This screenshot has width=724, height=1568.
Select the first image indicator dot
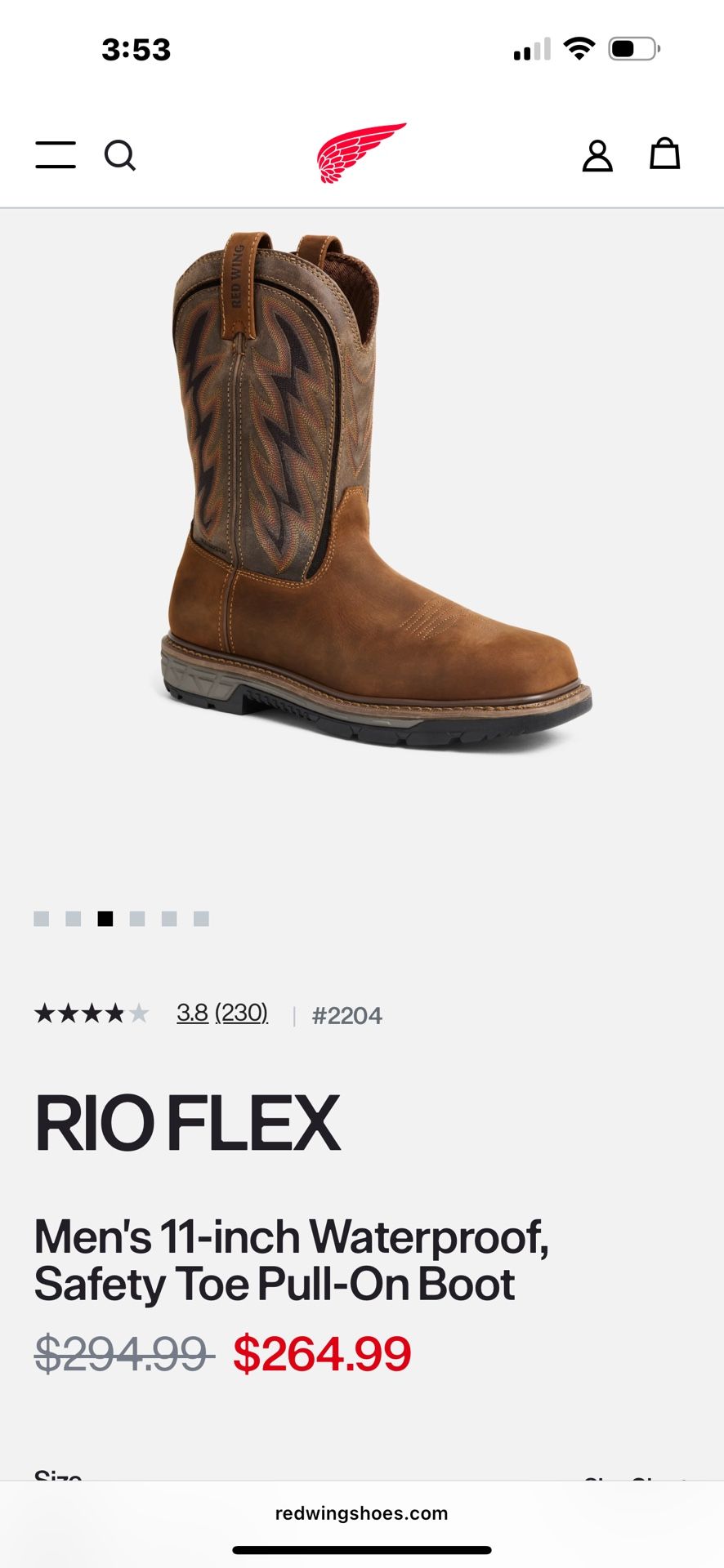coord(42,919)
